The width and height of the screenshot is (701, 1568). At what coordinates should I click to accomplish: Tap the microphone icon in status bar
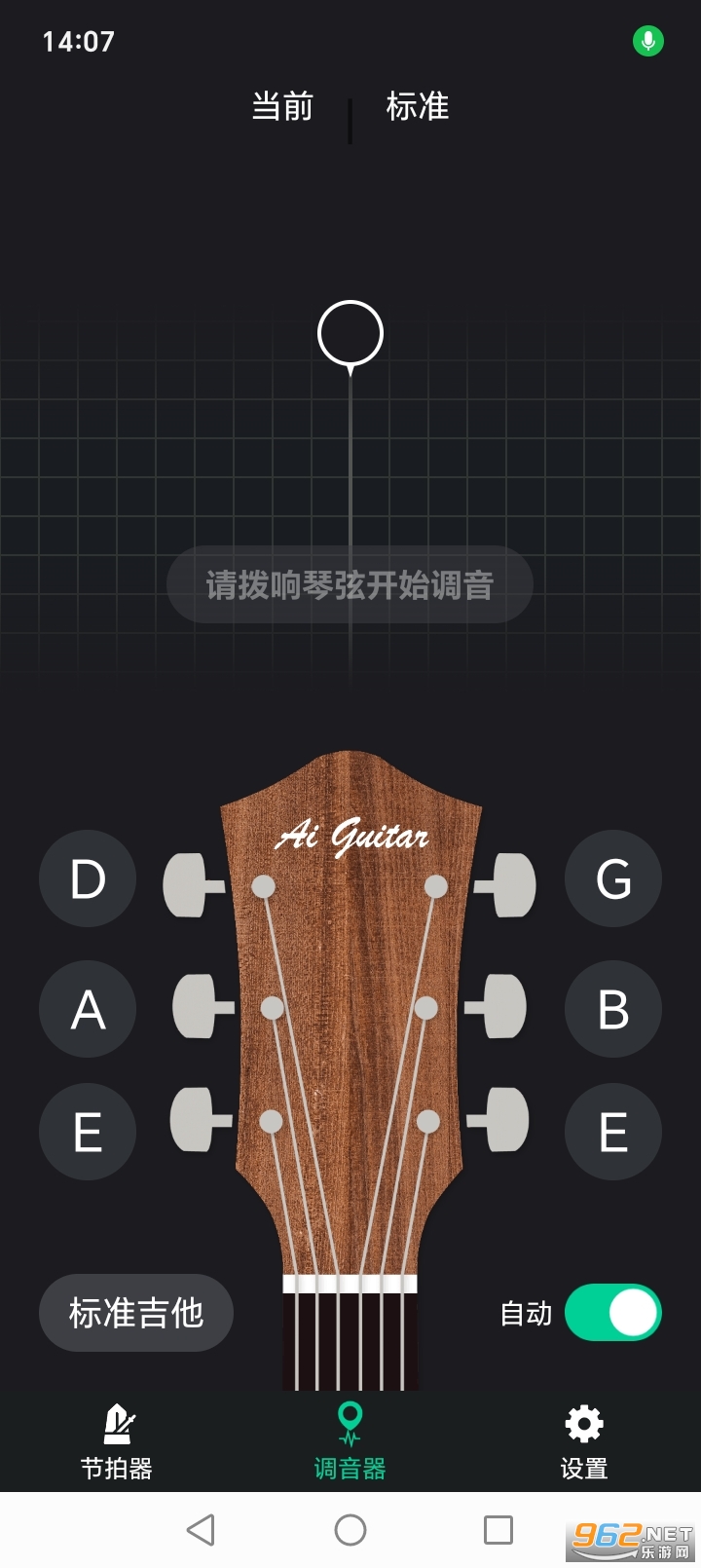pos(647,41)
